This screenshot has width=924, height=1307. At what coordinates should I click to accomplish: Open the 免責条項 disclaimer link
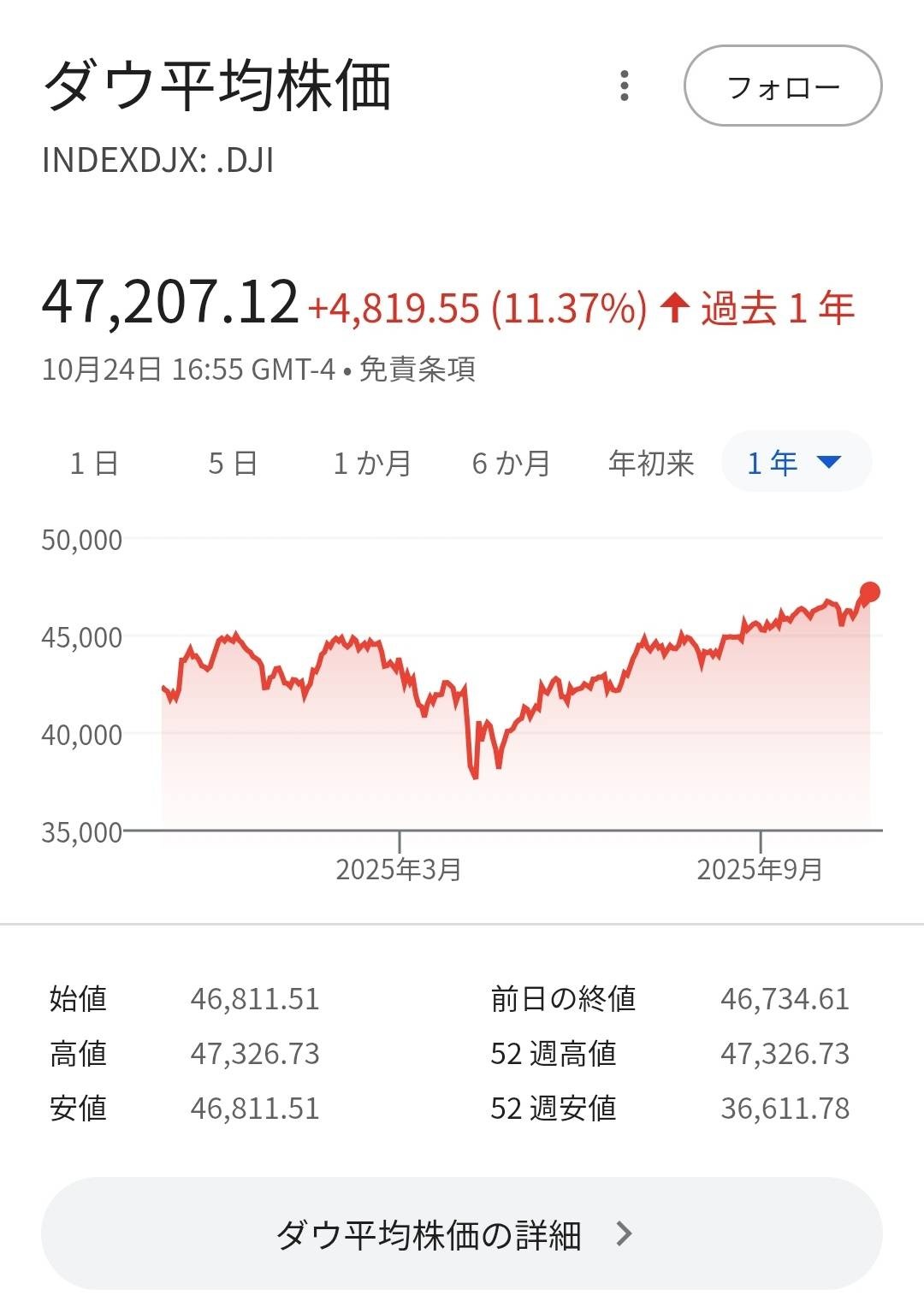click(x=418, y=370)
